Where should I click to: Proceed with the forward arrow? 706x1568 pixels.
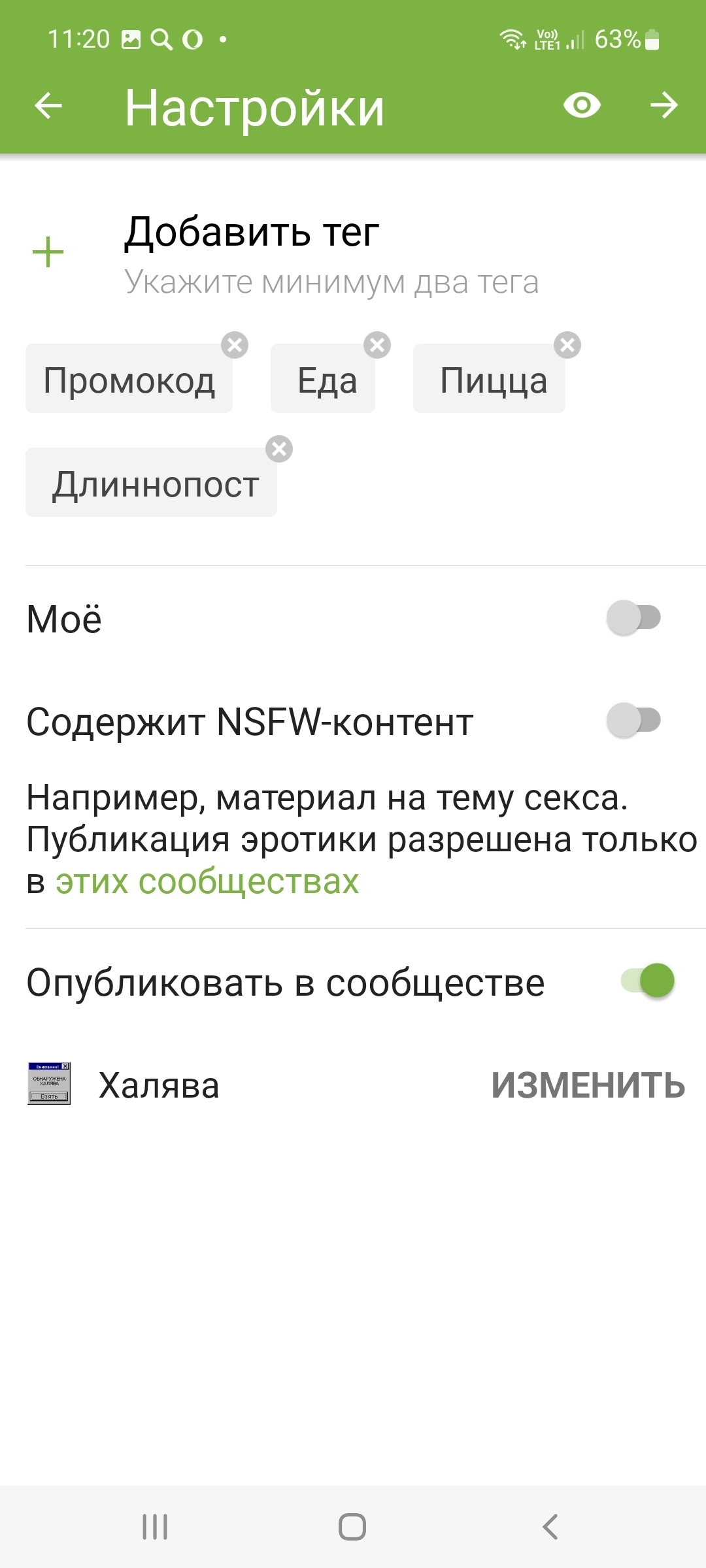point(664,106)
